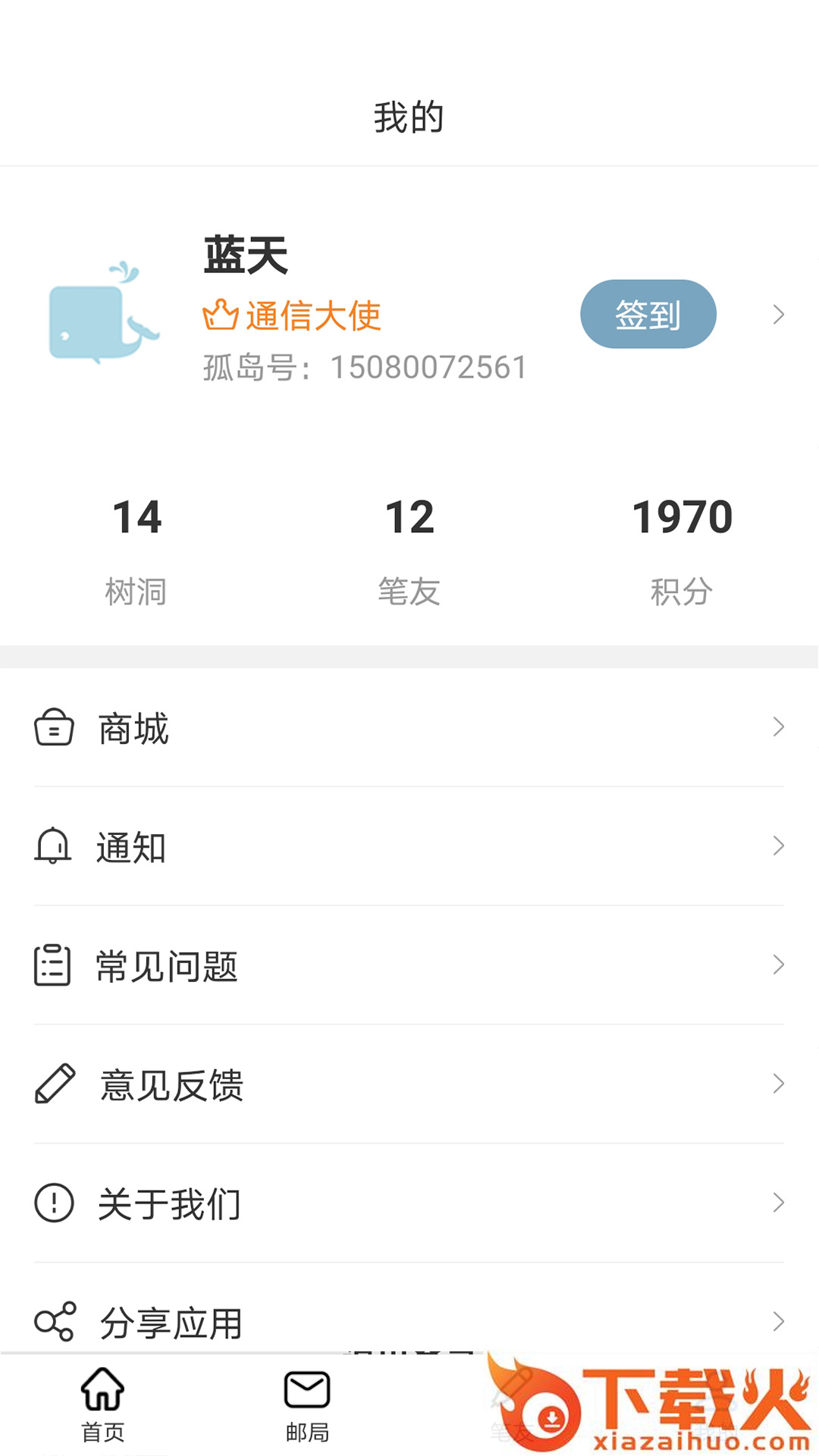819x1456 pixels.
Task: Tap the 签到 check-in button
Action: 648,314
